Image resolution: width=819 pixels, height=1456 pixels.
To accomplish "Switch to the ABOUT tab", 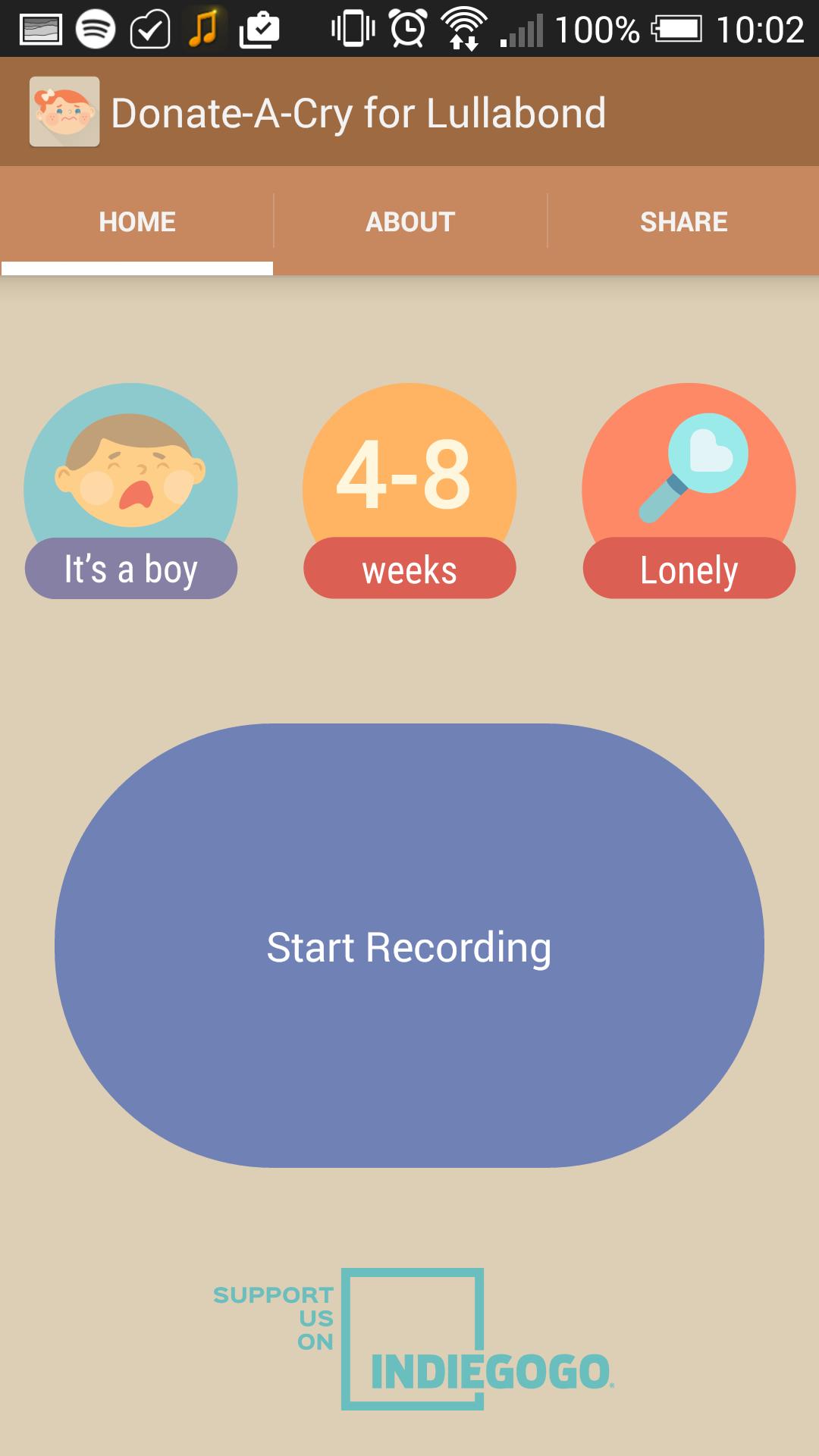I will 409,221.
